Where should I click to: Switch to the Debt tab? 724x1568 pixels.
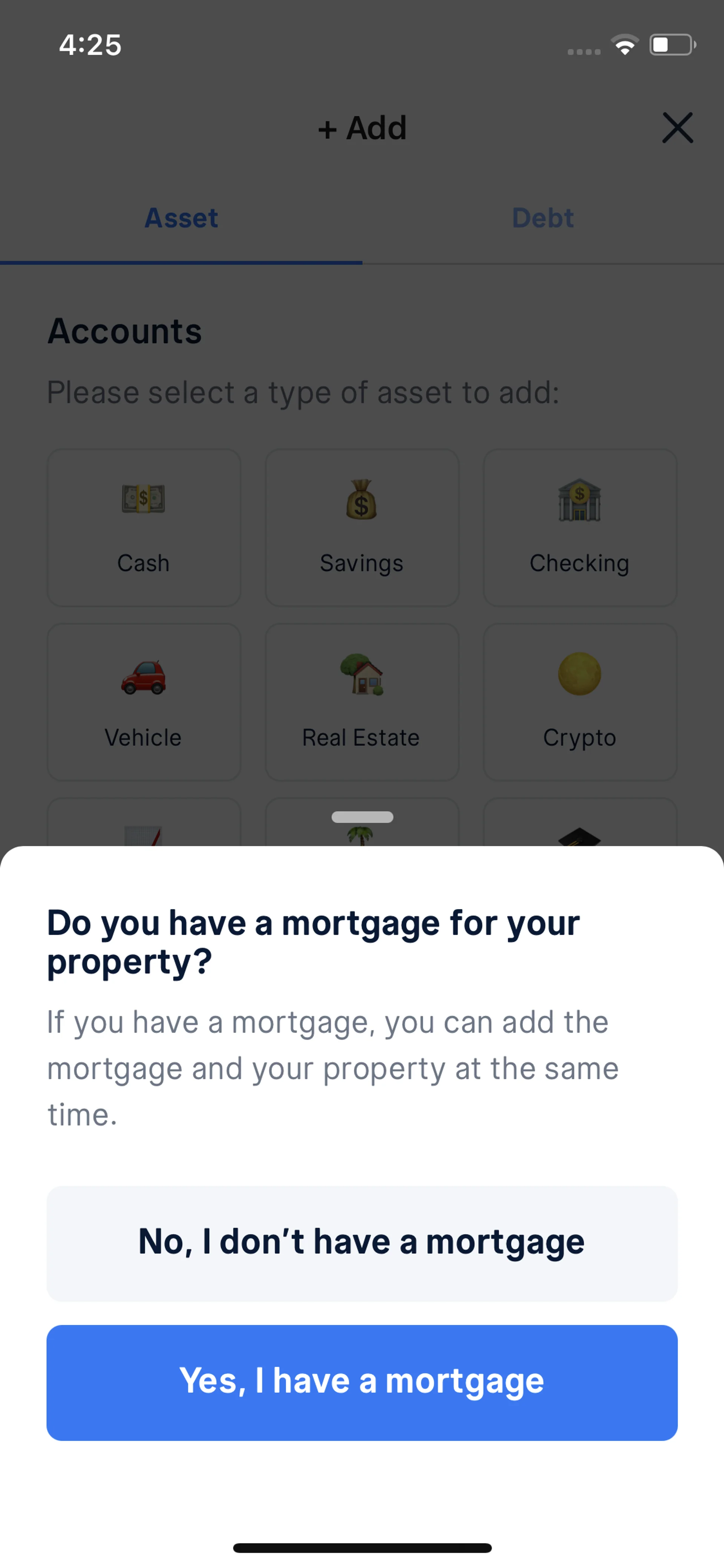click(543, 218)
